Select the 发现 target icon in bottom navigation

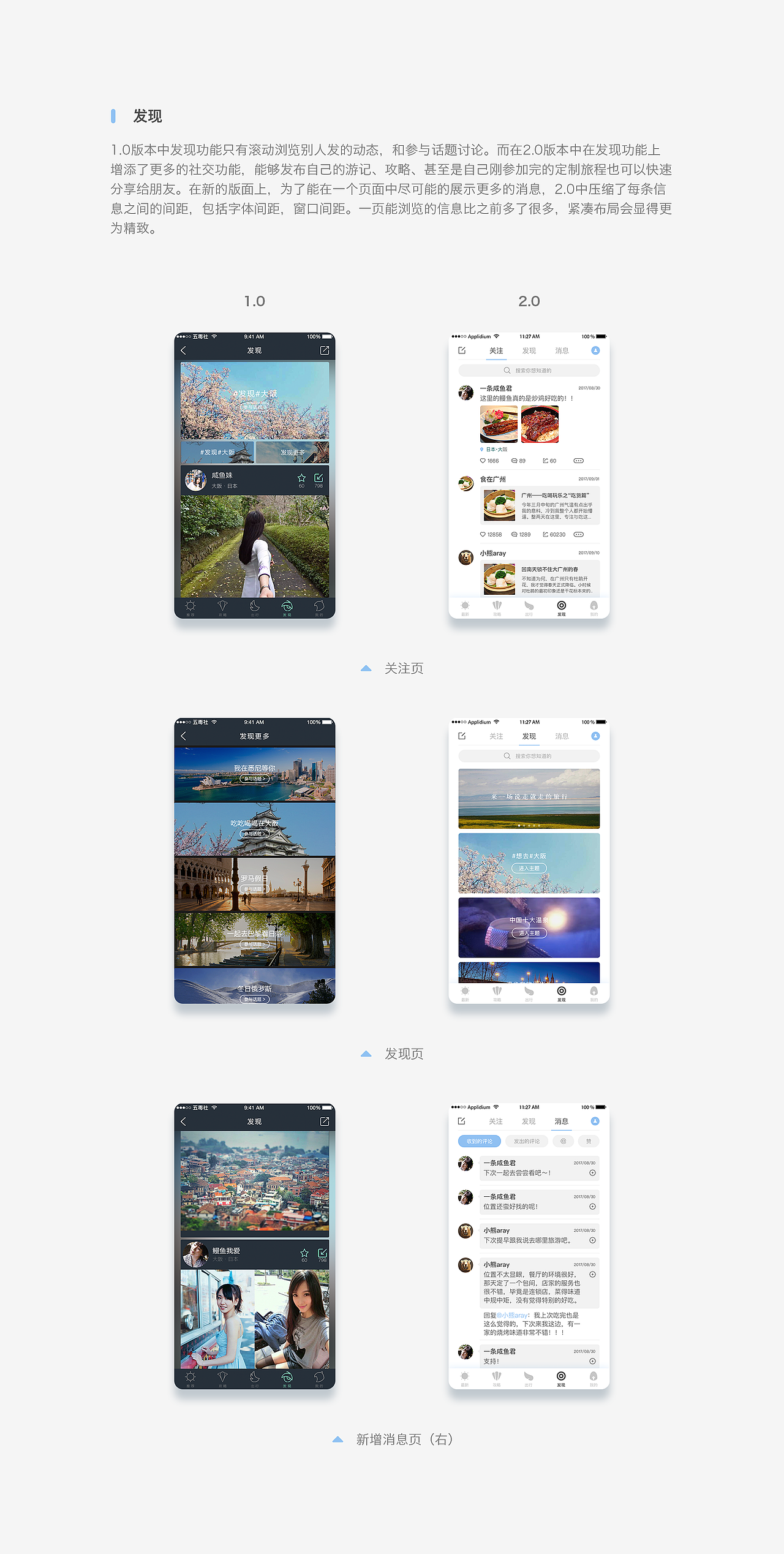tap(560, 605)
